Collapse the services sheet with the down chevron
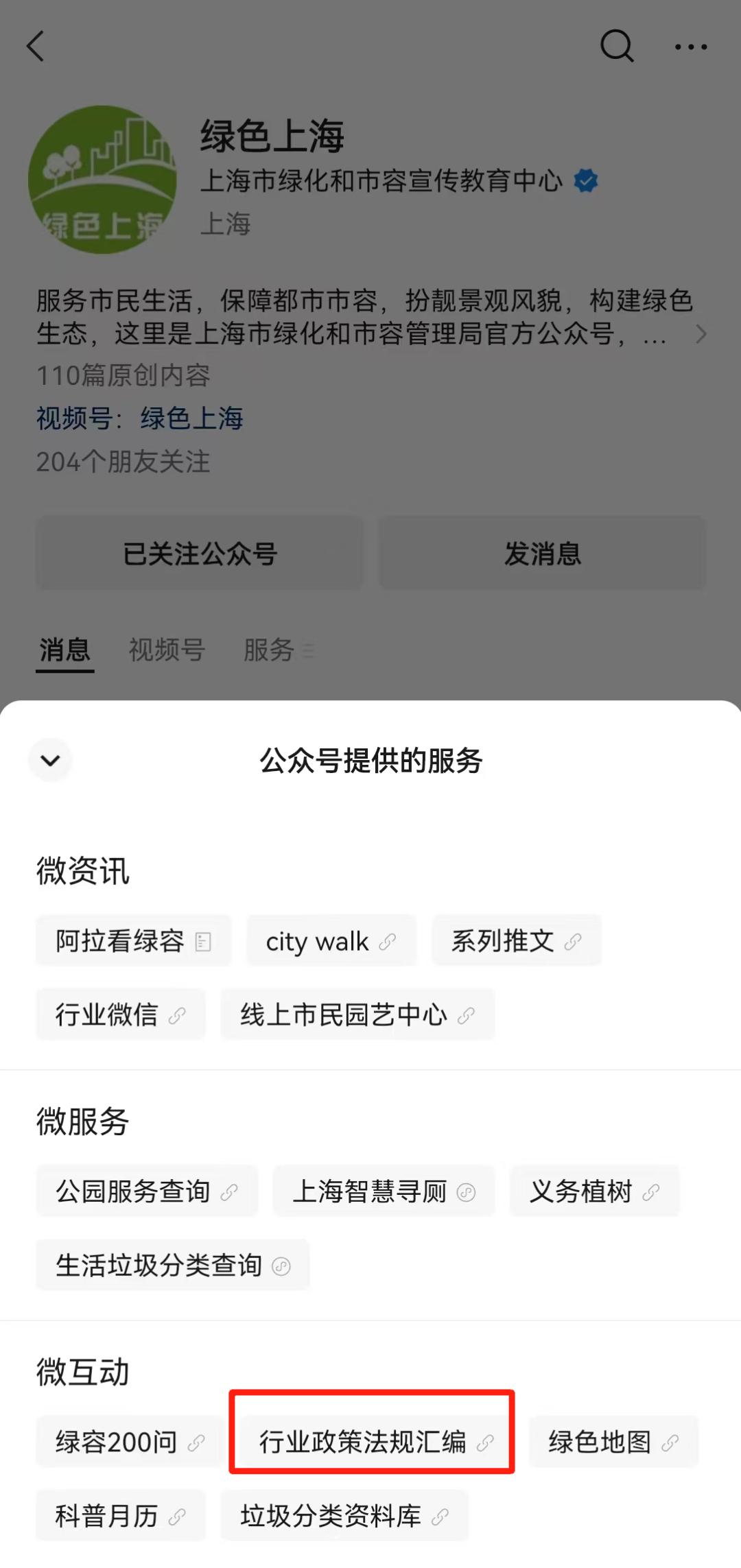Image resolution: width=741 pixels, height=1568 pixels. (x=50, y=760)
